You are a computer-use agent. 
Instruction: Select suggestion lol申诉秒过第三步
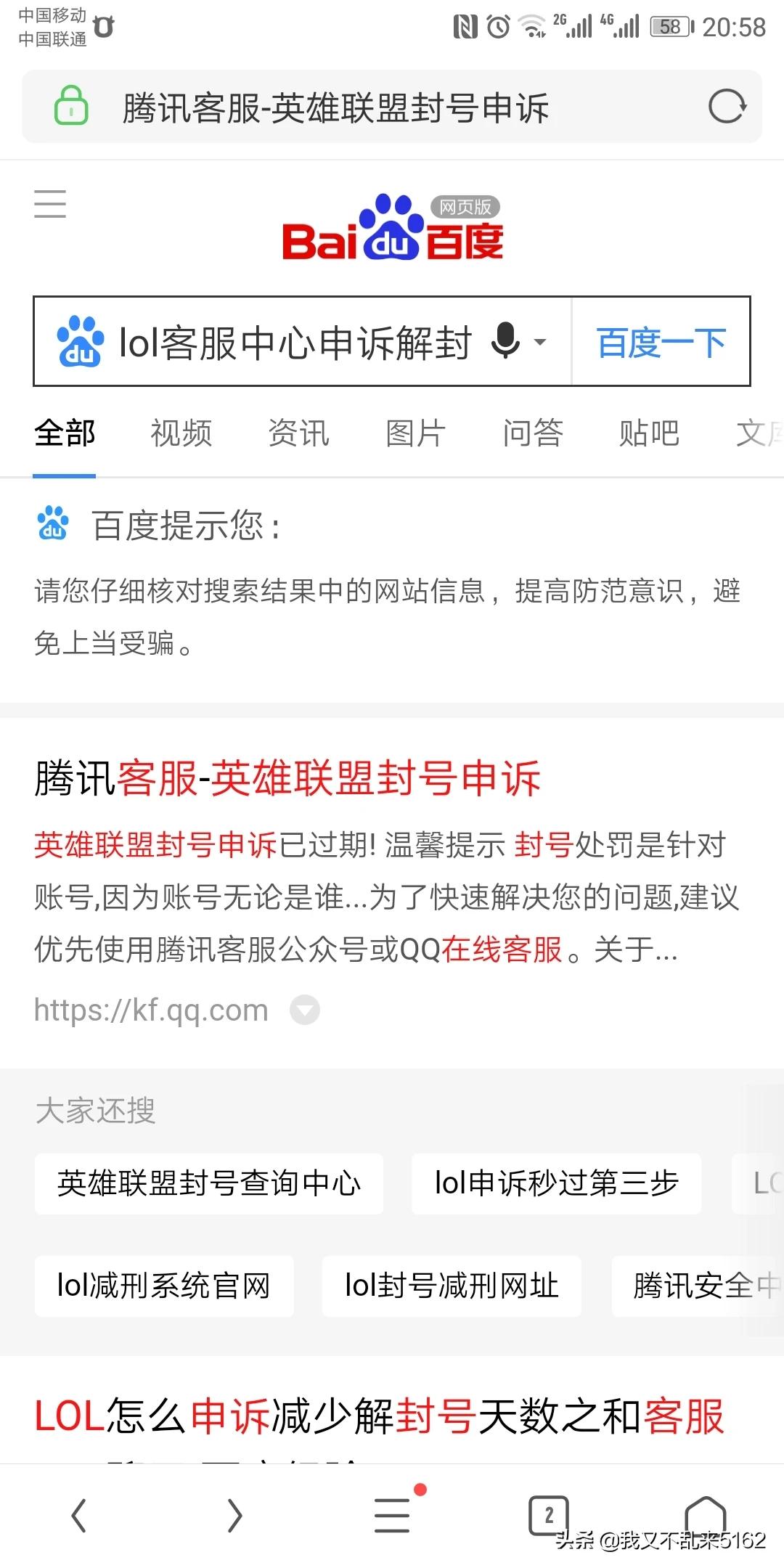[x=556, y=1183]
